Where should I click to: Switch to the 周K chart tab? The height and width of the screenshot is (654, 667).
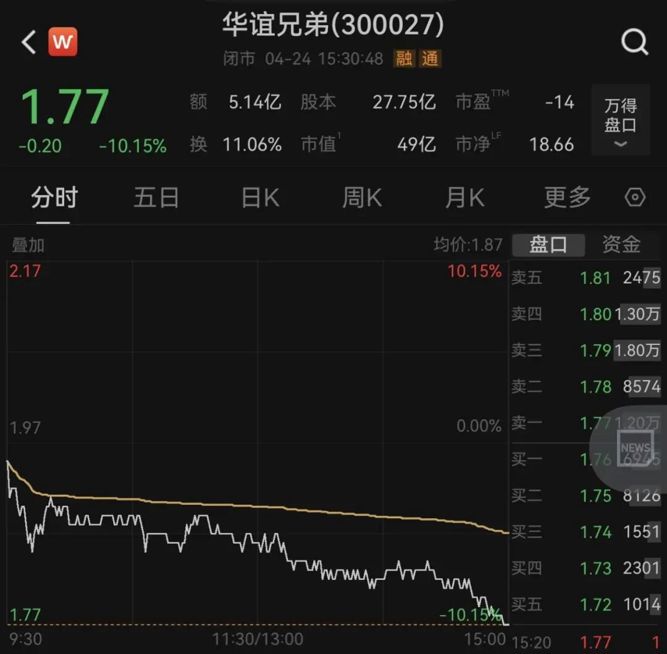[362, 197]
